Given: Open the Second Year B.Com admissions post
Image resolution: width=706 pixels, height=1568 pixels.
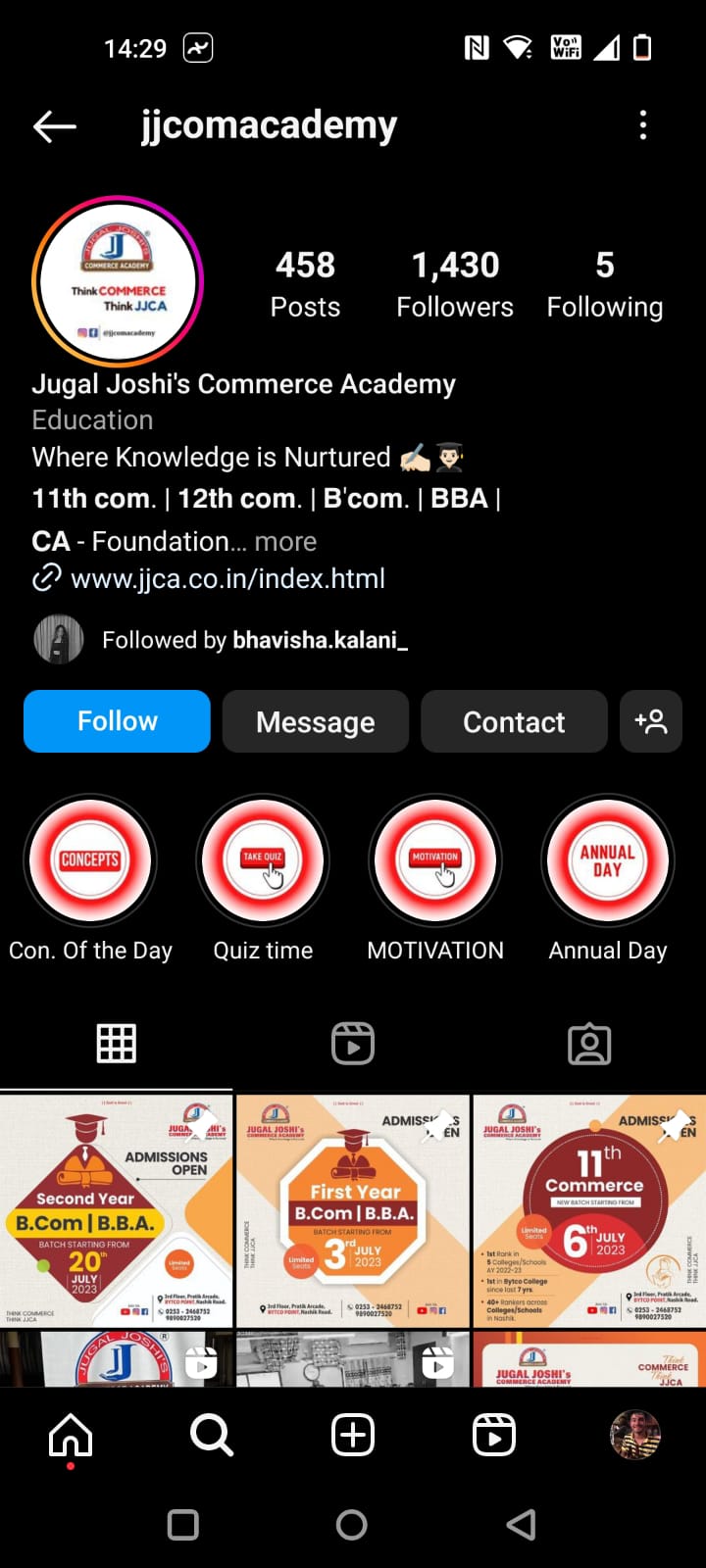Looking at the screenshot, I should [x=117, y=1210].
